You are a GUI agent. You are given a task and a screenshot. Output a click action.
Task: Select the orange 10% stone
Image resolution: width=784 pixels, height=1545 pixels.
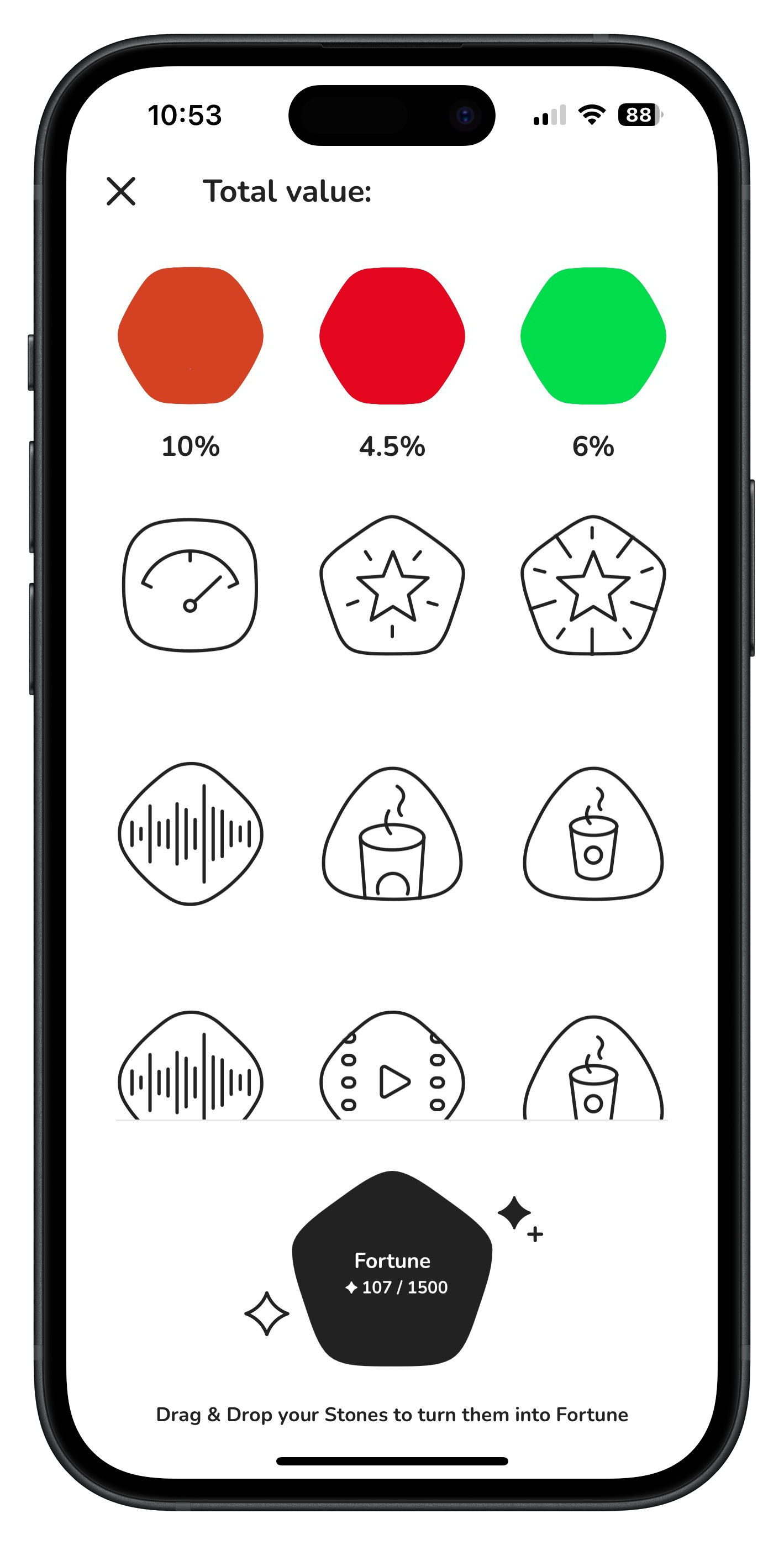[x=191, y=335]
